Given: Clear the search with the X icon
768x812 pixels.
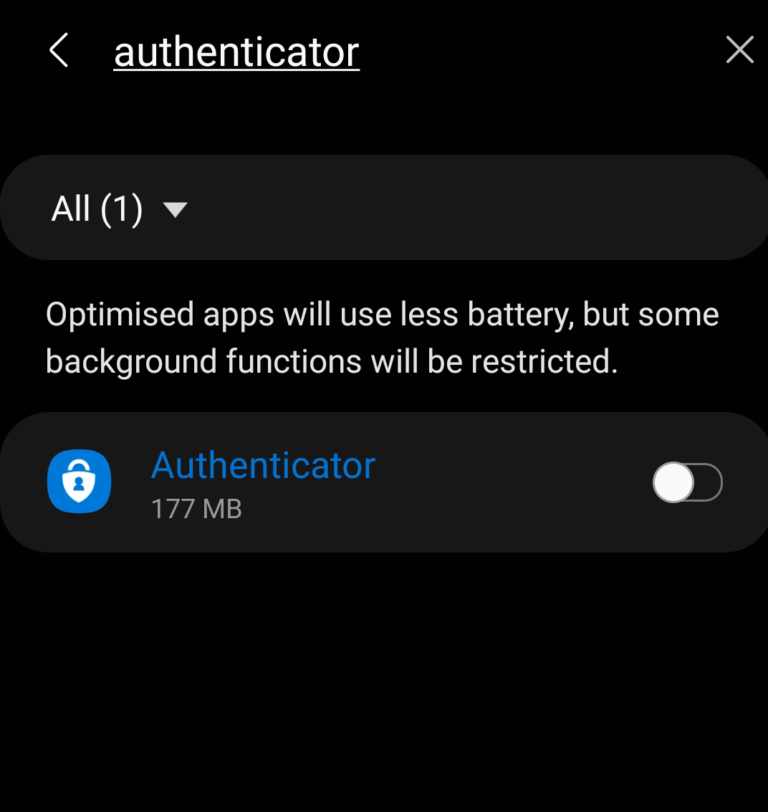Looking at the screenshot, I should 739,49.
